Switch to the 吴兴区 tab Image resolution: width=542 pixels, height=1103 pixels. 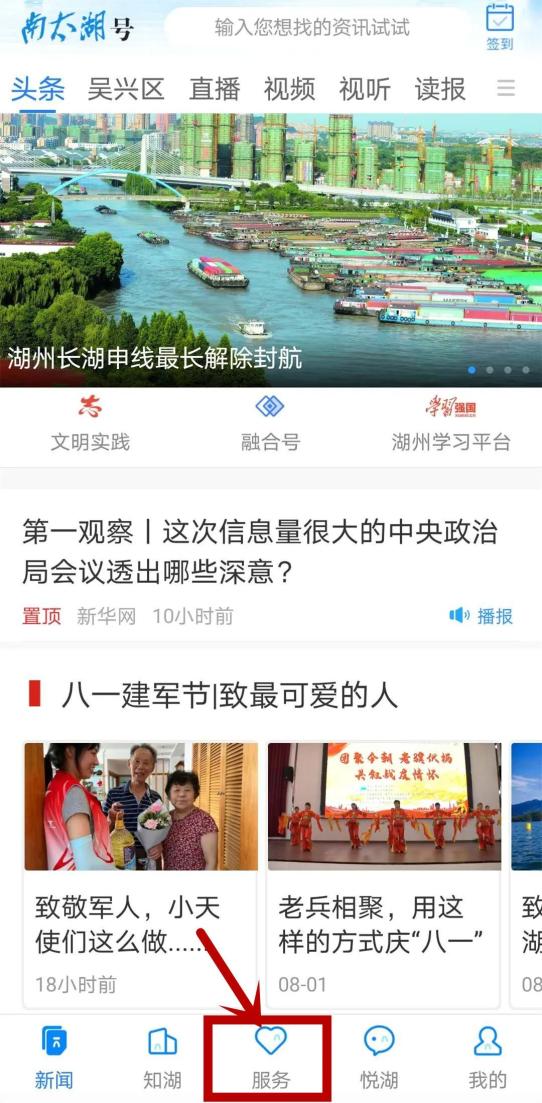[126, 89]
